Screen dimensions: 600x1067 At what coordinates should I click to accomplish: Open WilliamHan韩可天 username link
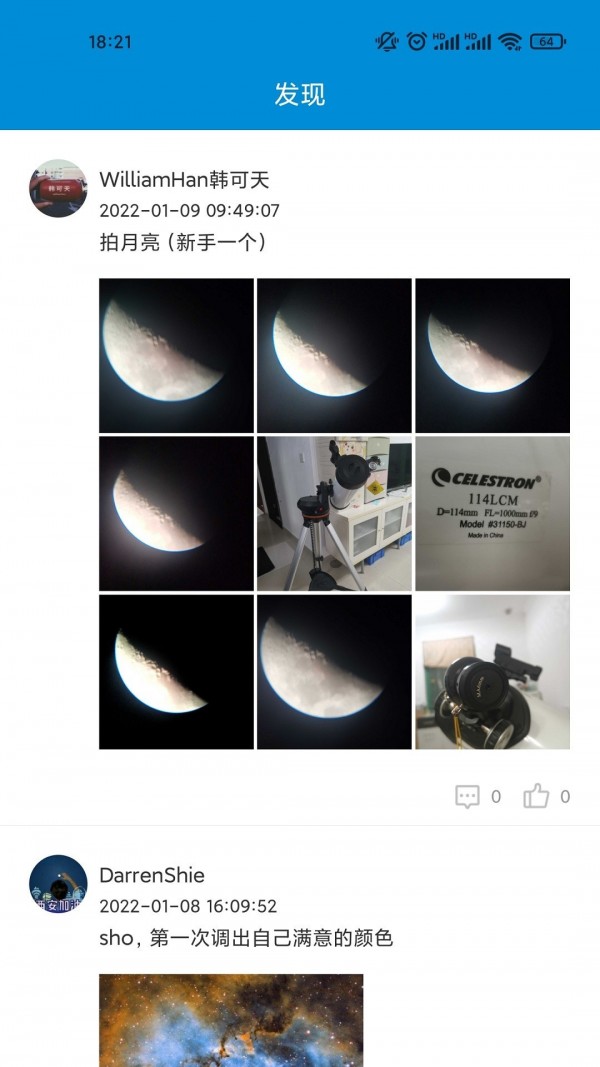(184, 180)
